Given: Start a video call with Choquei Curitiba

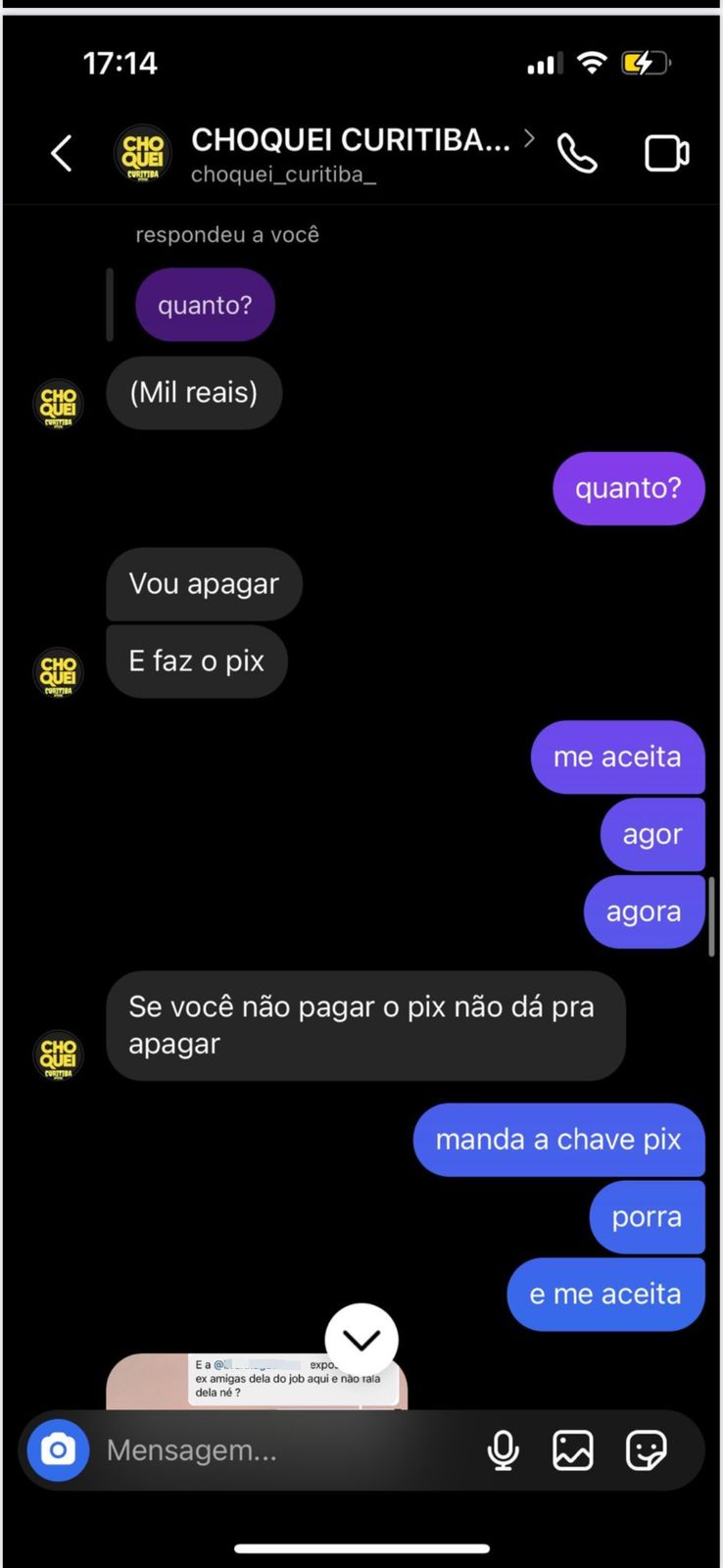Looking at the screenshot, I should tap(666, 154).
